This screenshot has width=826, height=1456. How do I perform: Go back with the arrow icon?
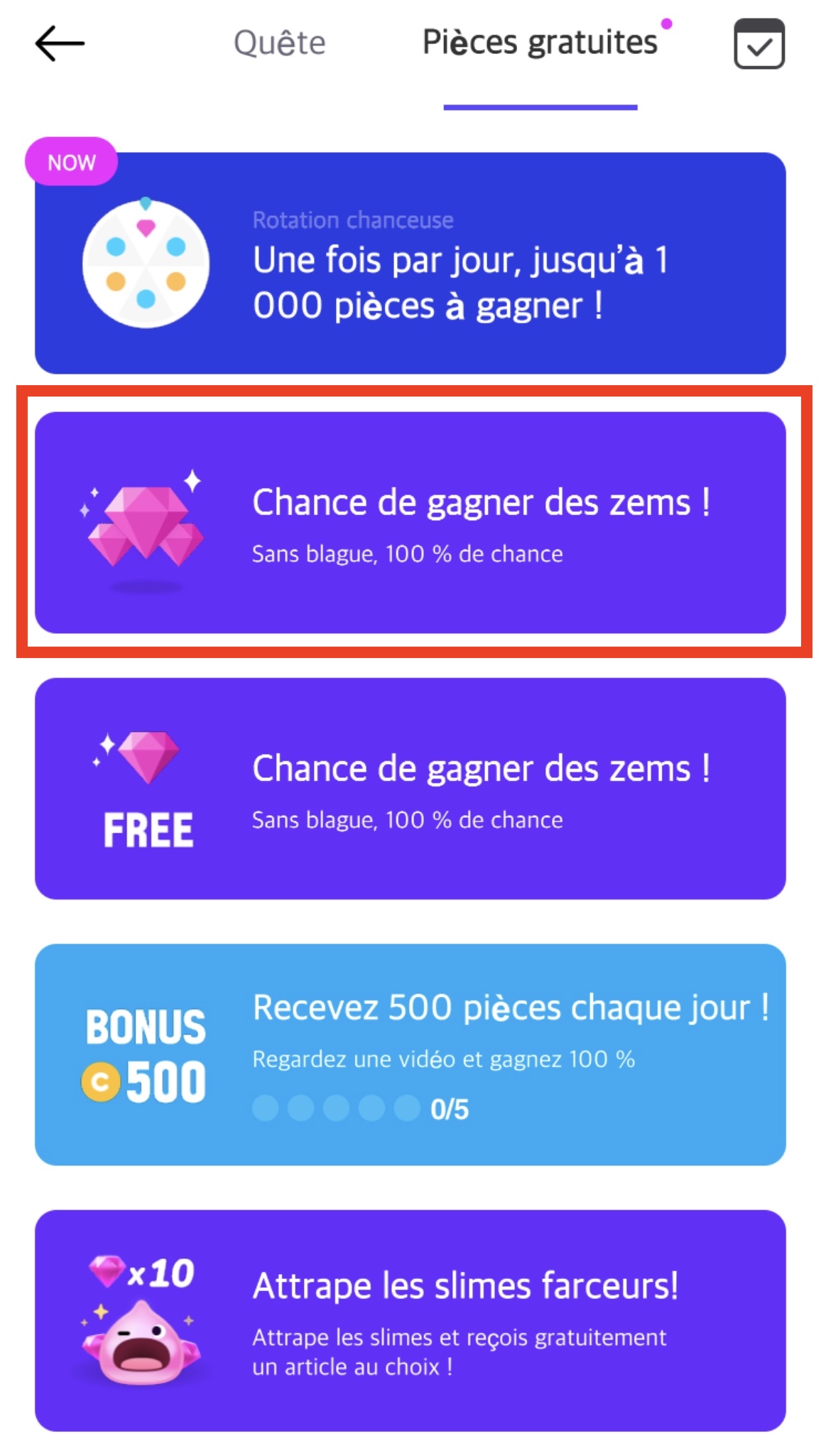(x=60, y=43)
